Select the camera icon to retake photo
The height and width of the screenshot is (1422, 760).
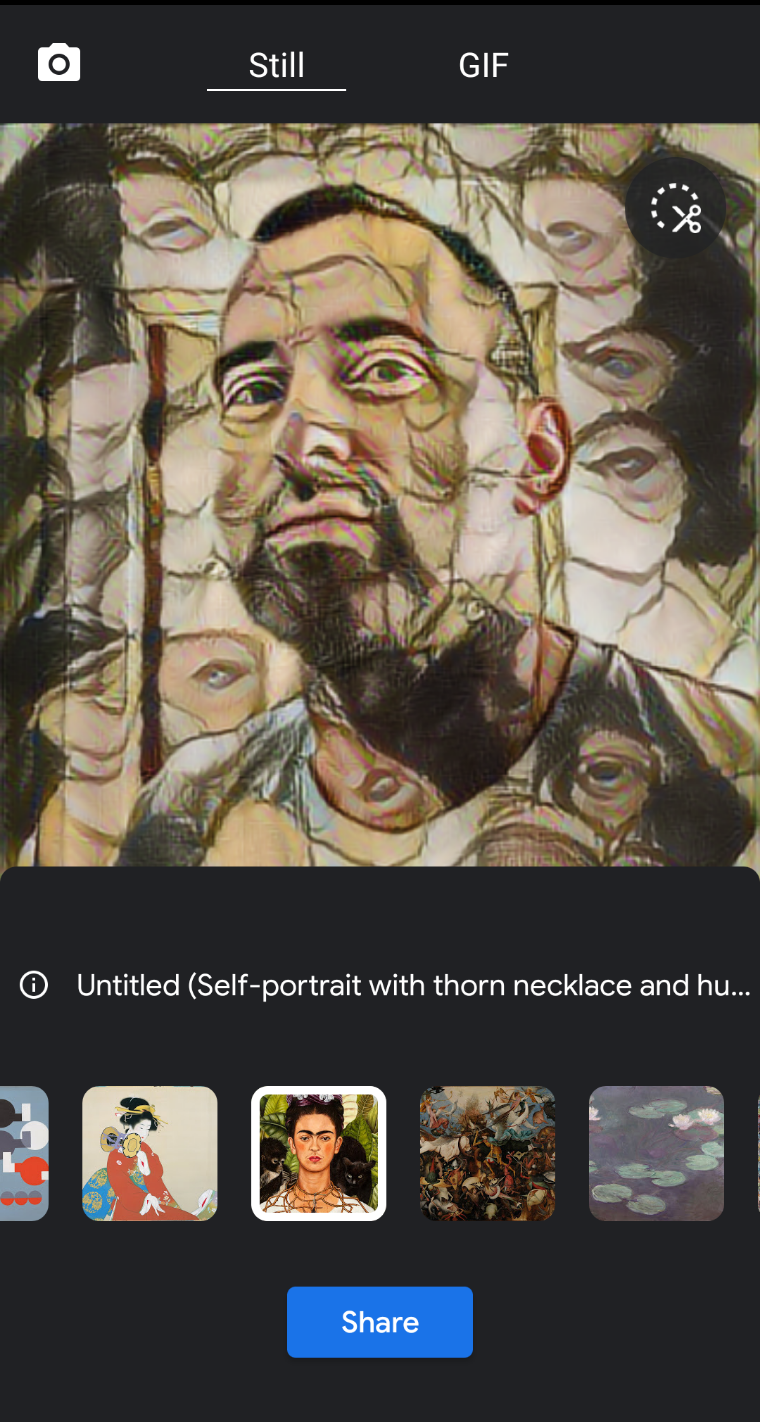click(x=58, y=62)
